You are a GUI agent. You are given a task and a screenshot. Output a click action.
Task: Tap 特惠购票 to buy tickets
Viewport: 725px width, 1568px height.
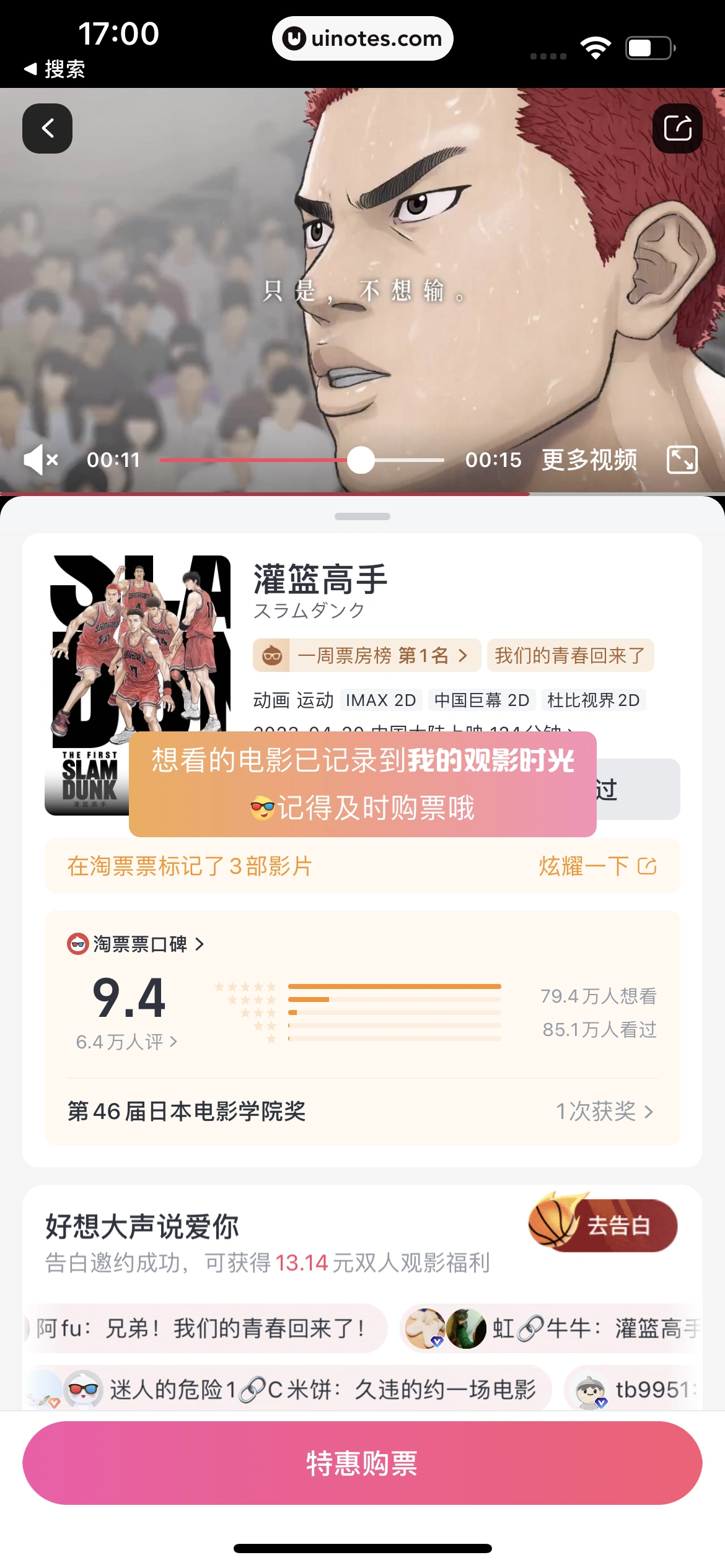point(362,1463)
